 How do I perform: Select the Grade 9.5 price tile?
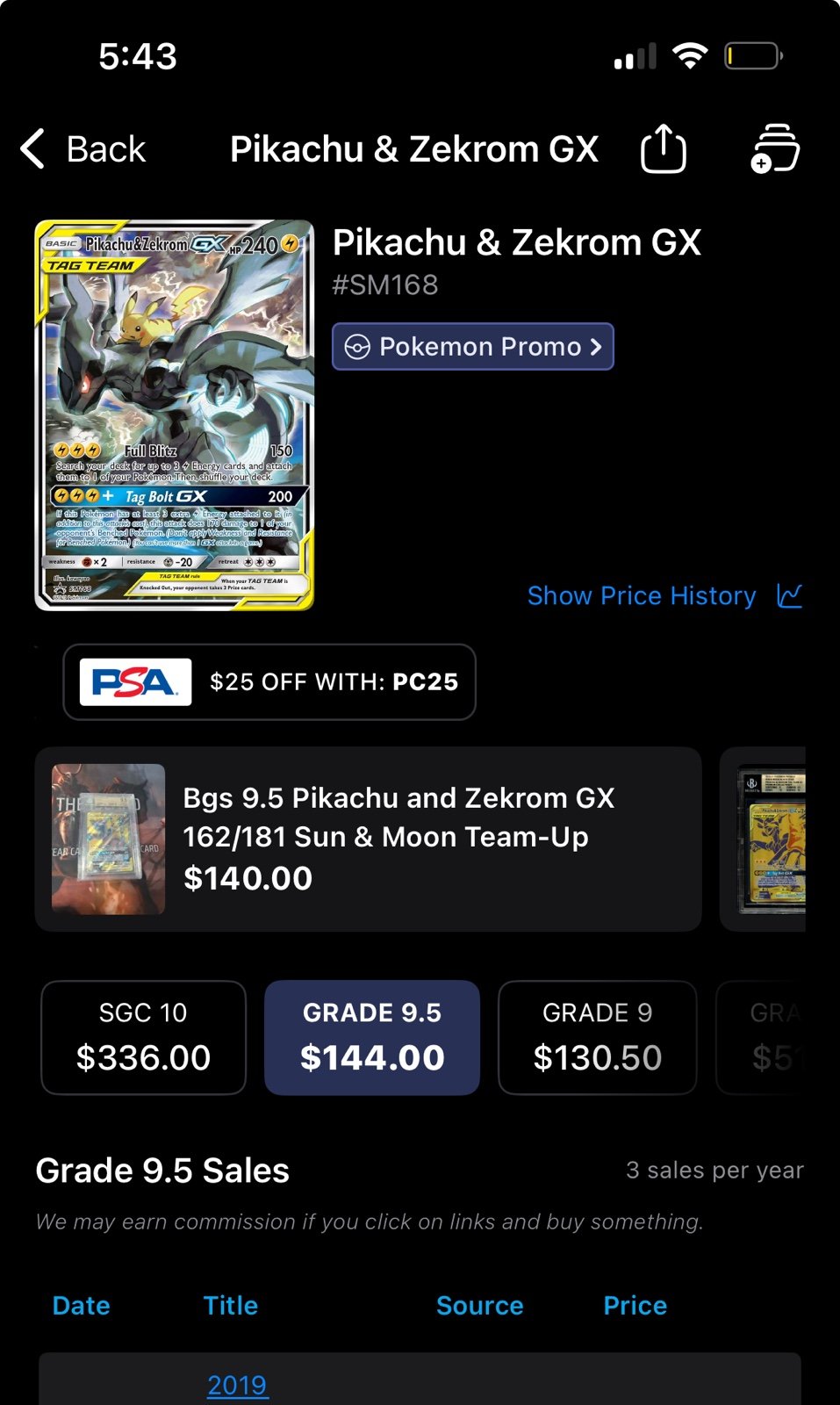(372, 1037)
